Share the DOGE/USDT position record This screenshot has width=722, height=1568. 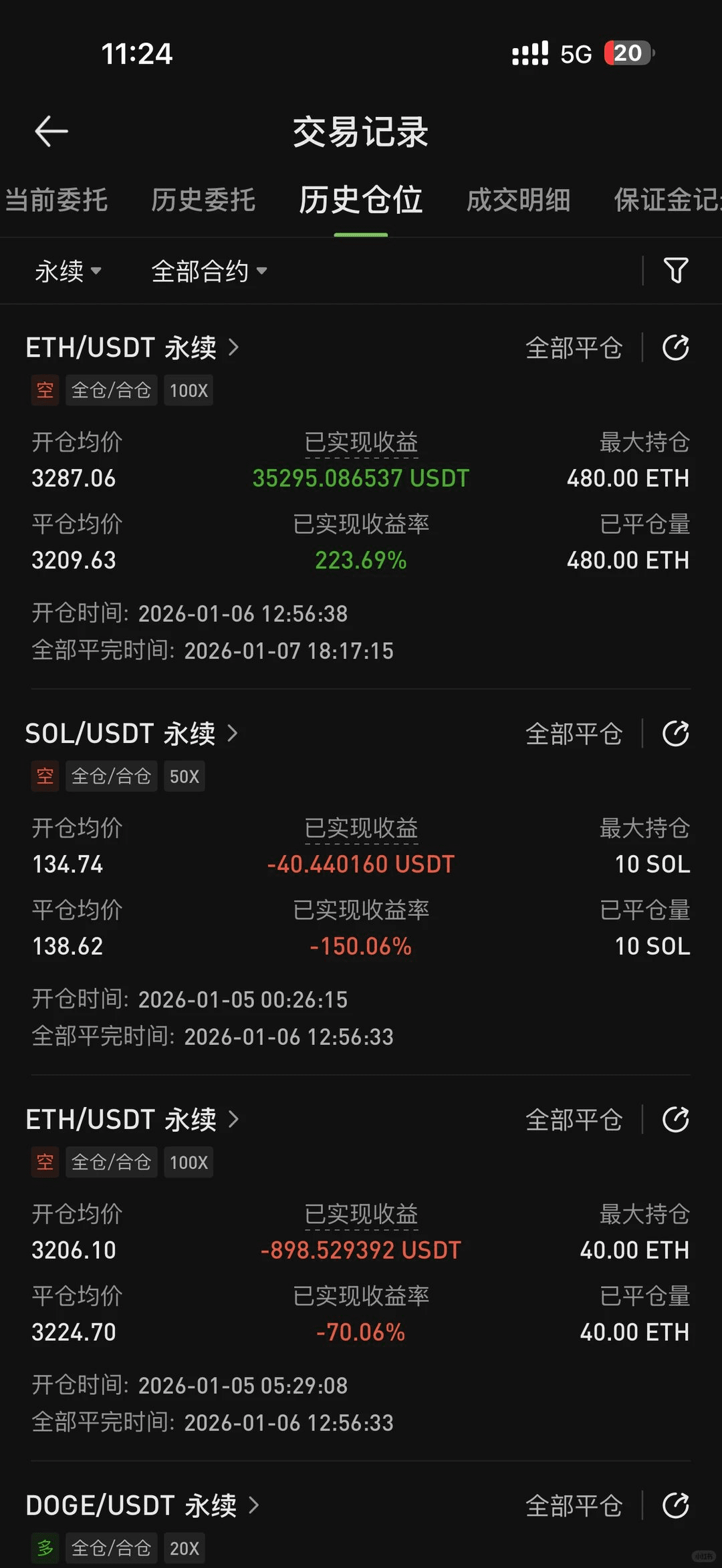675,1506
